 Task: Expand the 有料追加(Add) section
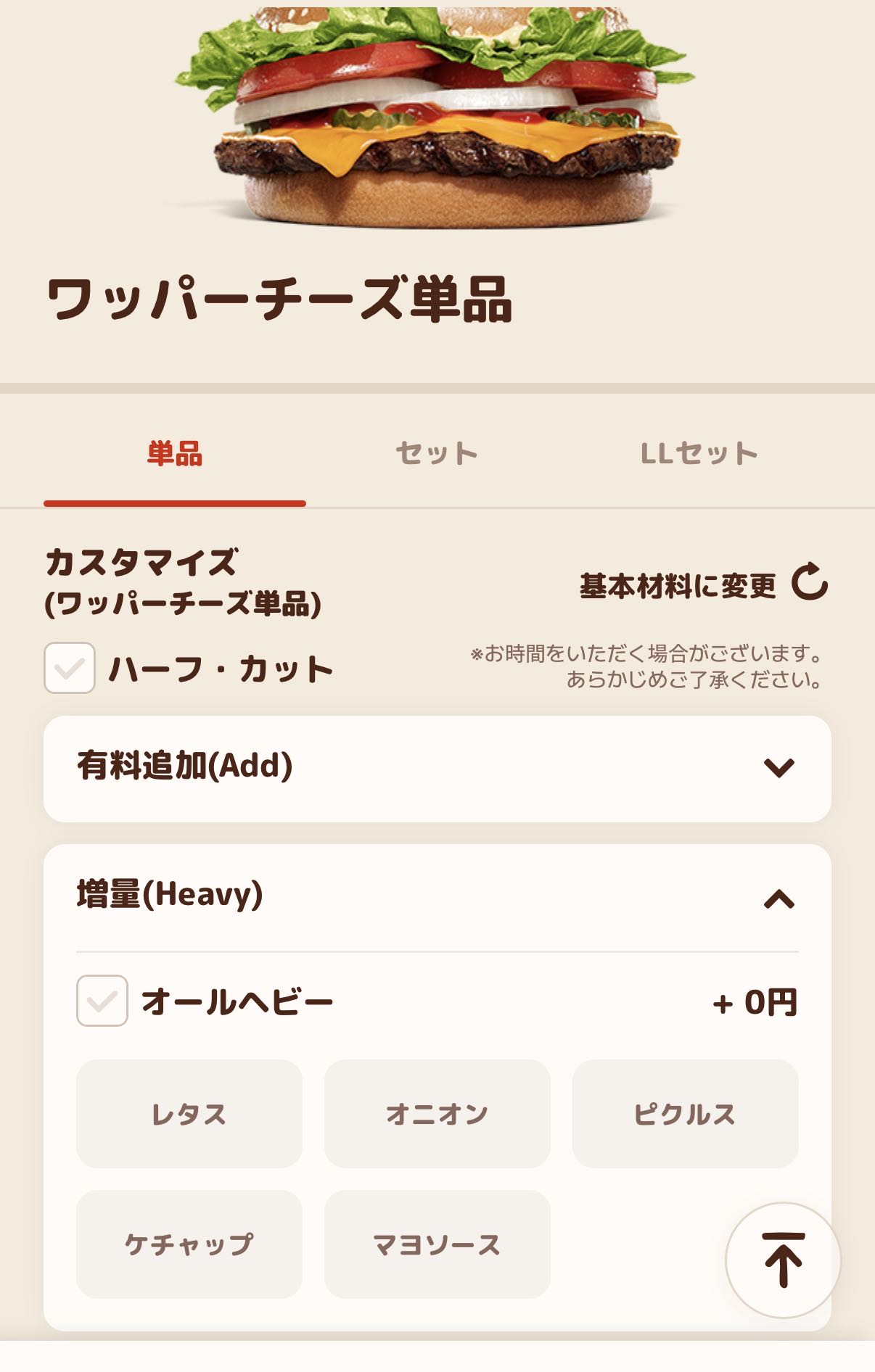(437, 769)
